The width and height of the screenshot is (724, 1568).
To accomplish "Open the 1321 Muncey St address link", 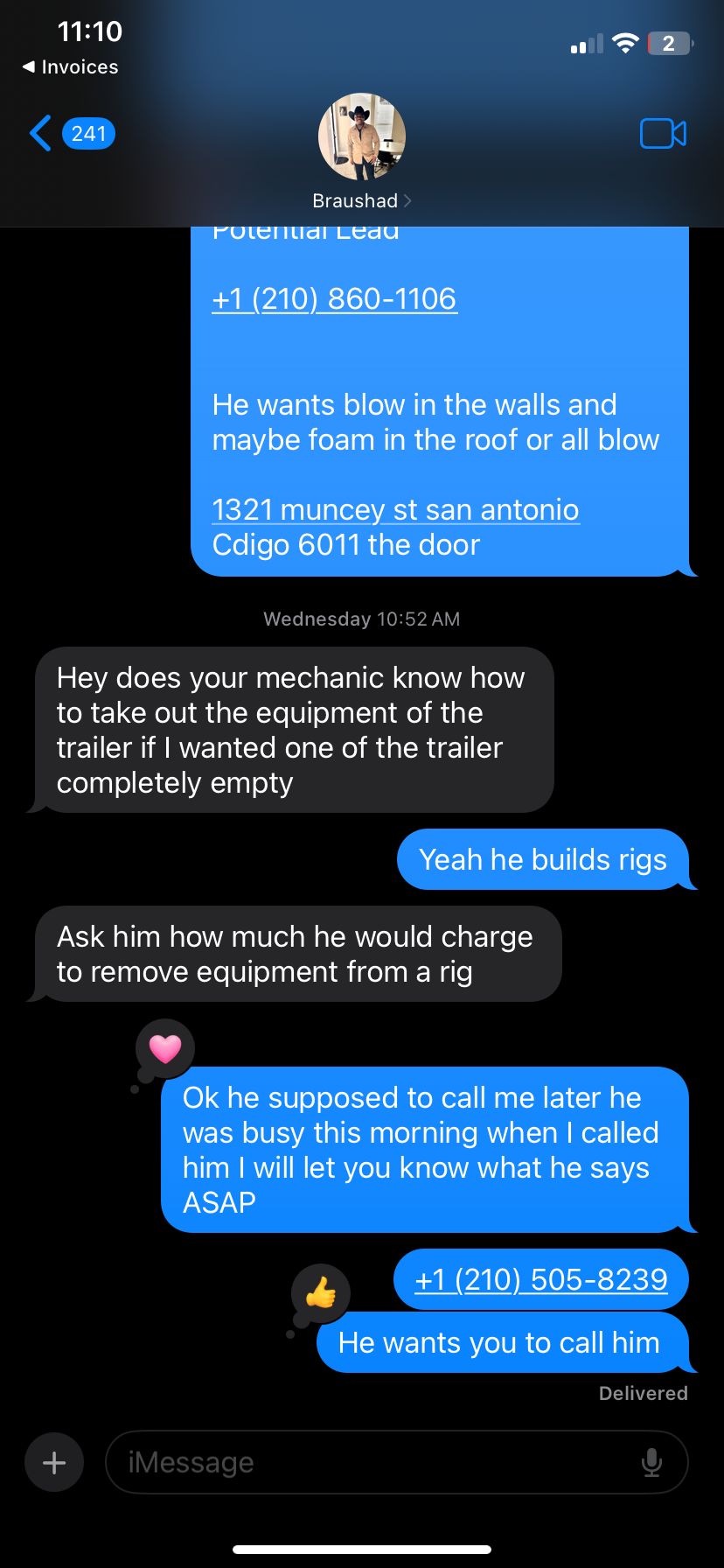I will click(x=395, y=509).
